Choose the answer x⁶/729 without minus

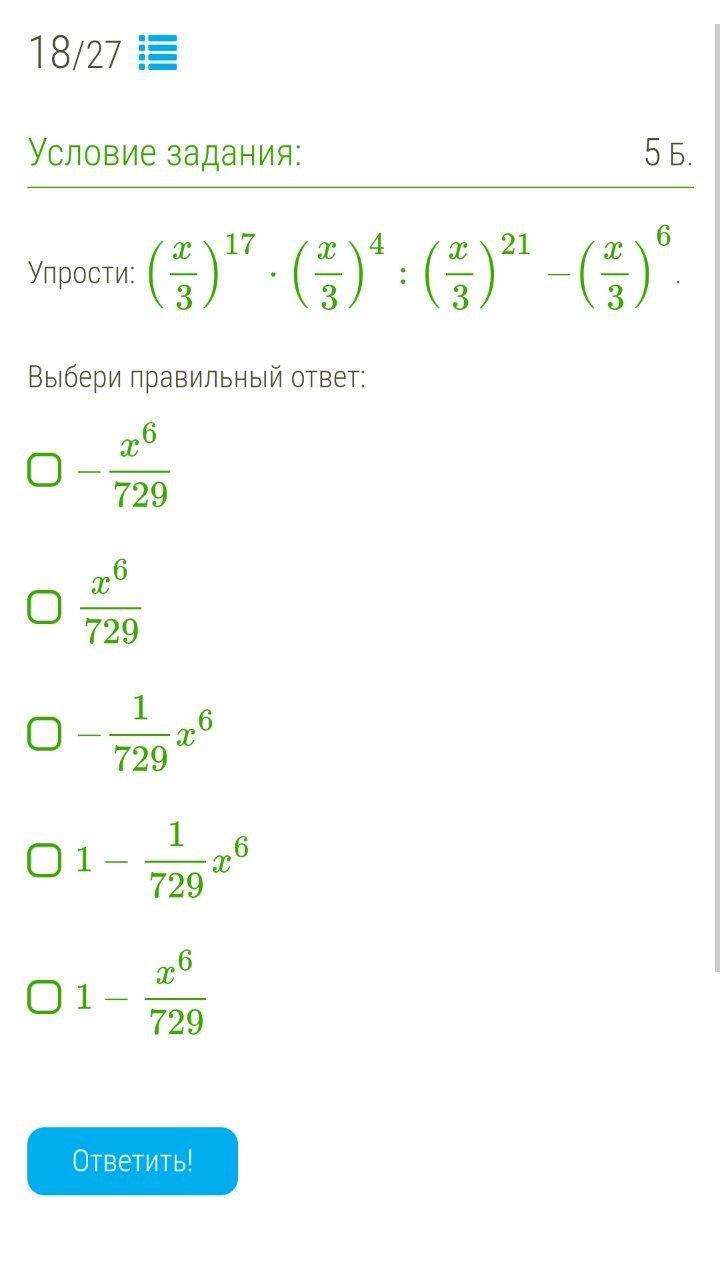[45, 606]
